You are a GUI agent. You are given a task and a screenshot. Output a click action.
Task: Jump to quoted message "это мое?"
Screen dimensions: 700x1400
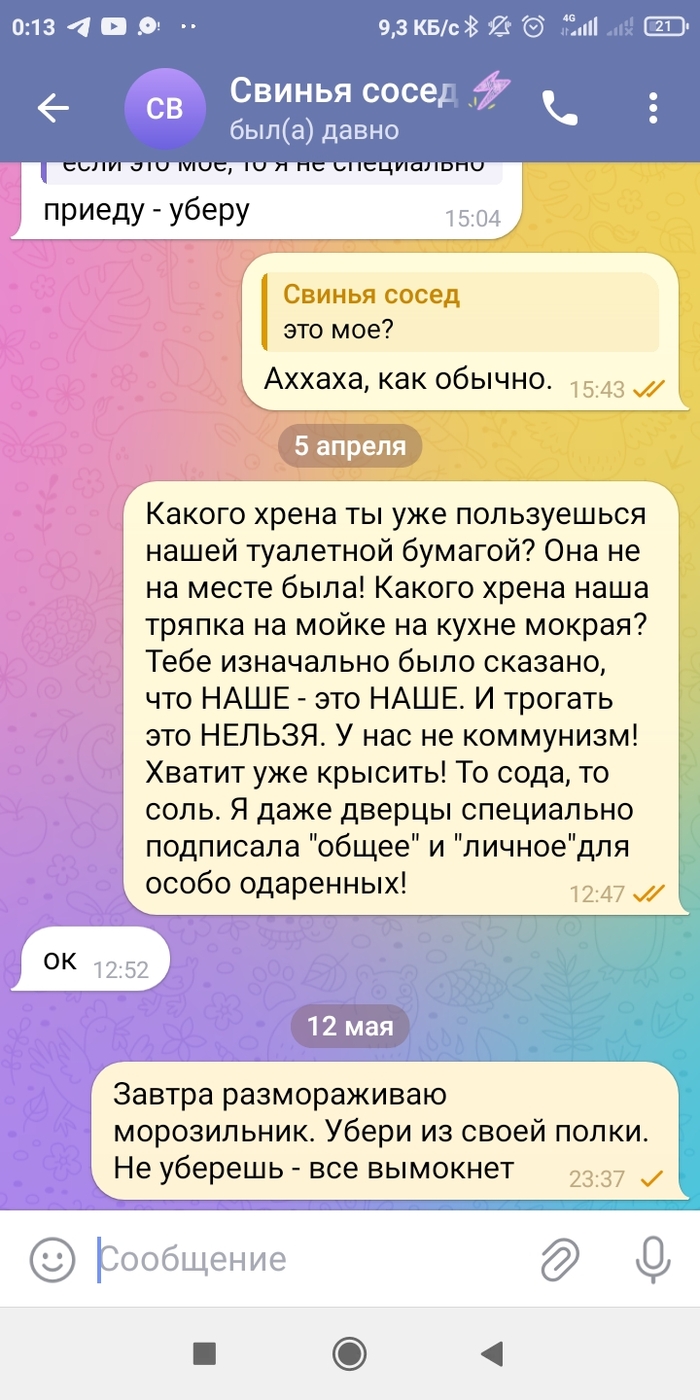point(460,312)
